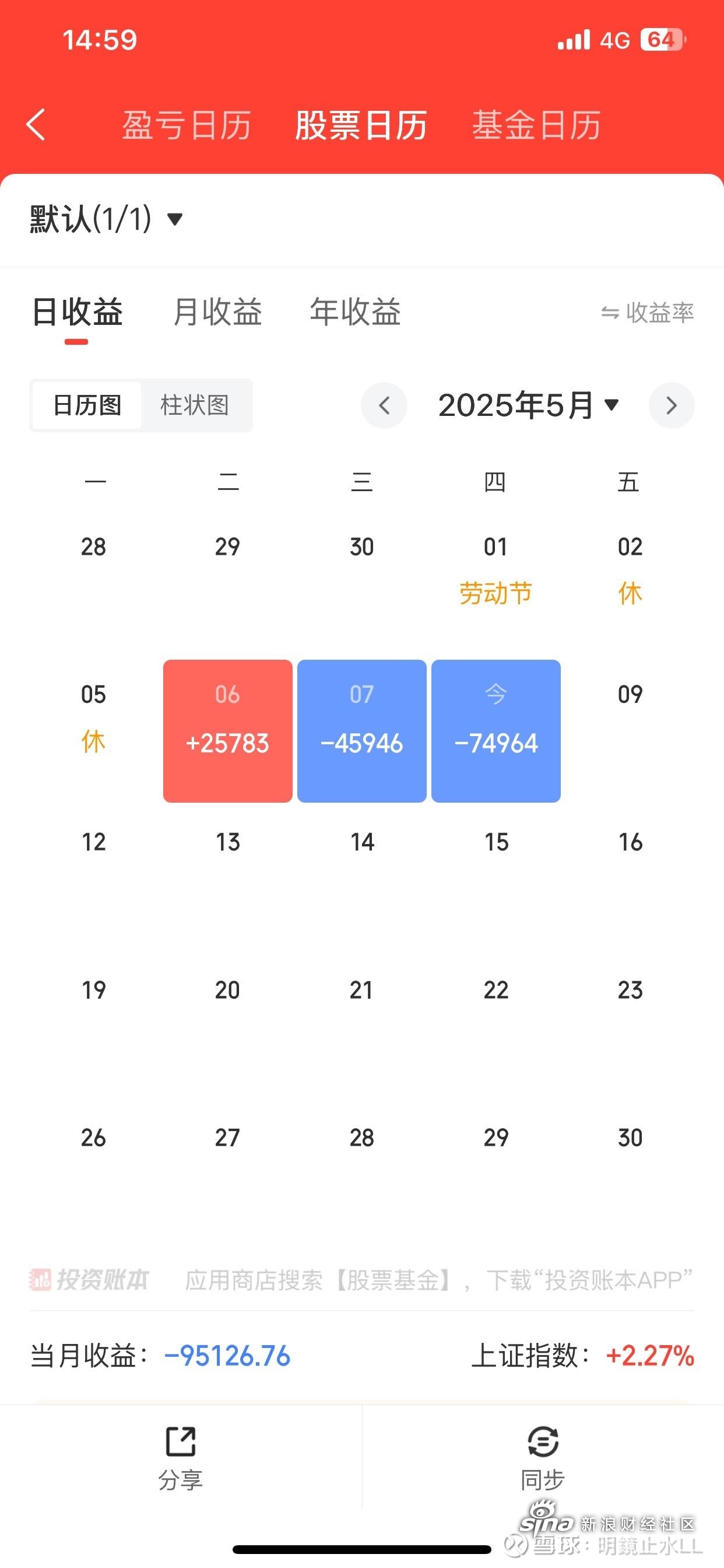Toggle to 收益率 display
This screenshot has width=724, height=1568.
point(647,313)
